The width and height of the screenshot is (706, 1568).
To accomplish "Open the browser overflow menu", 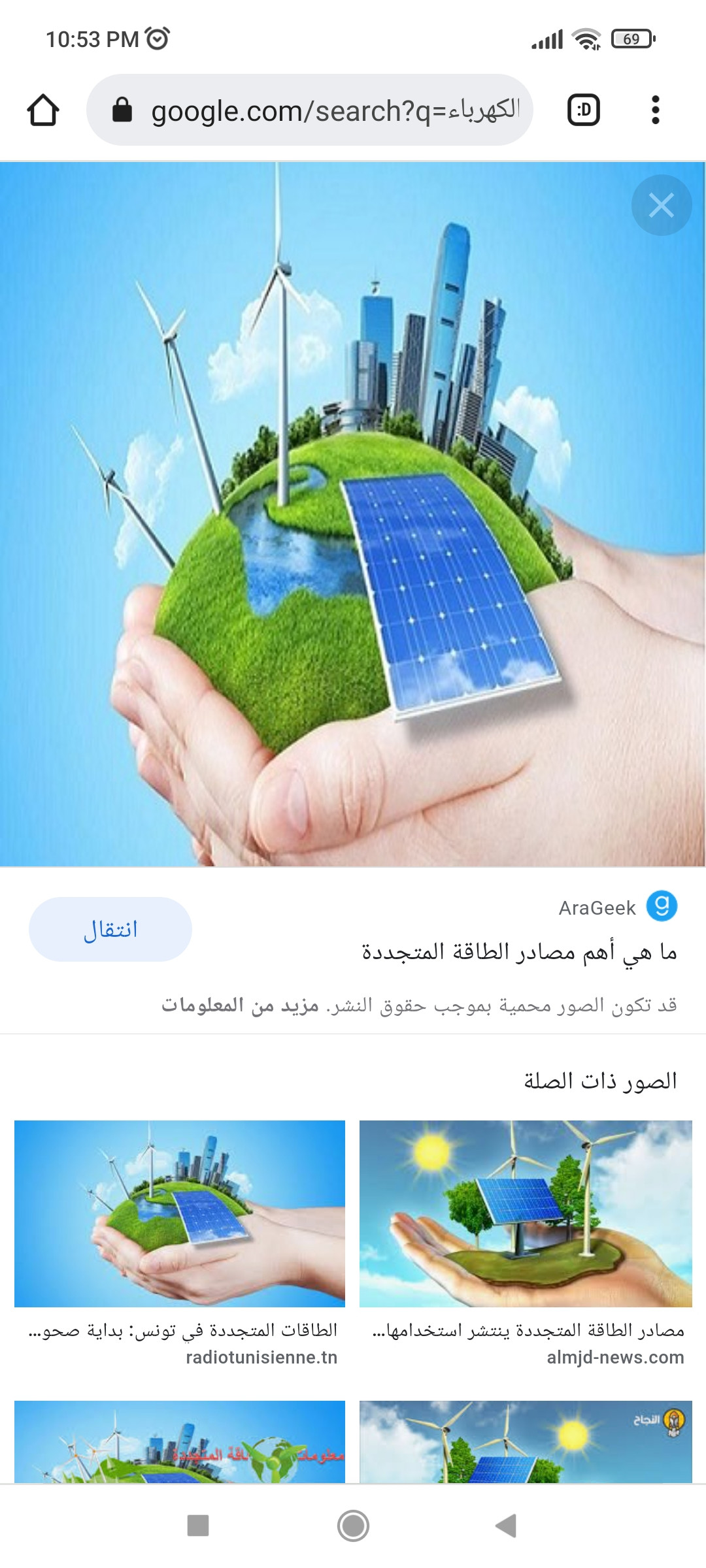I will tap(655, 110).
